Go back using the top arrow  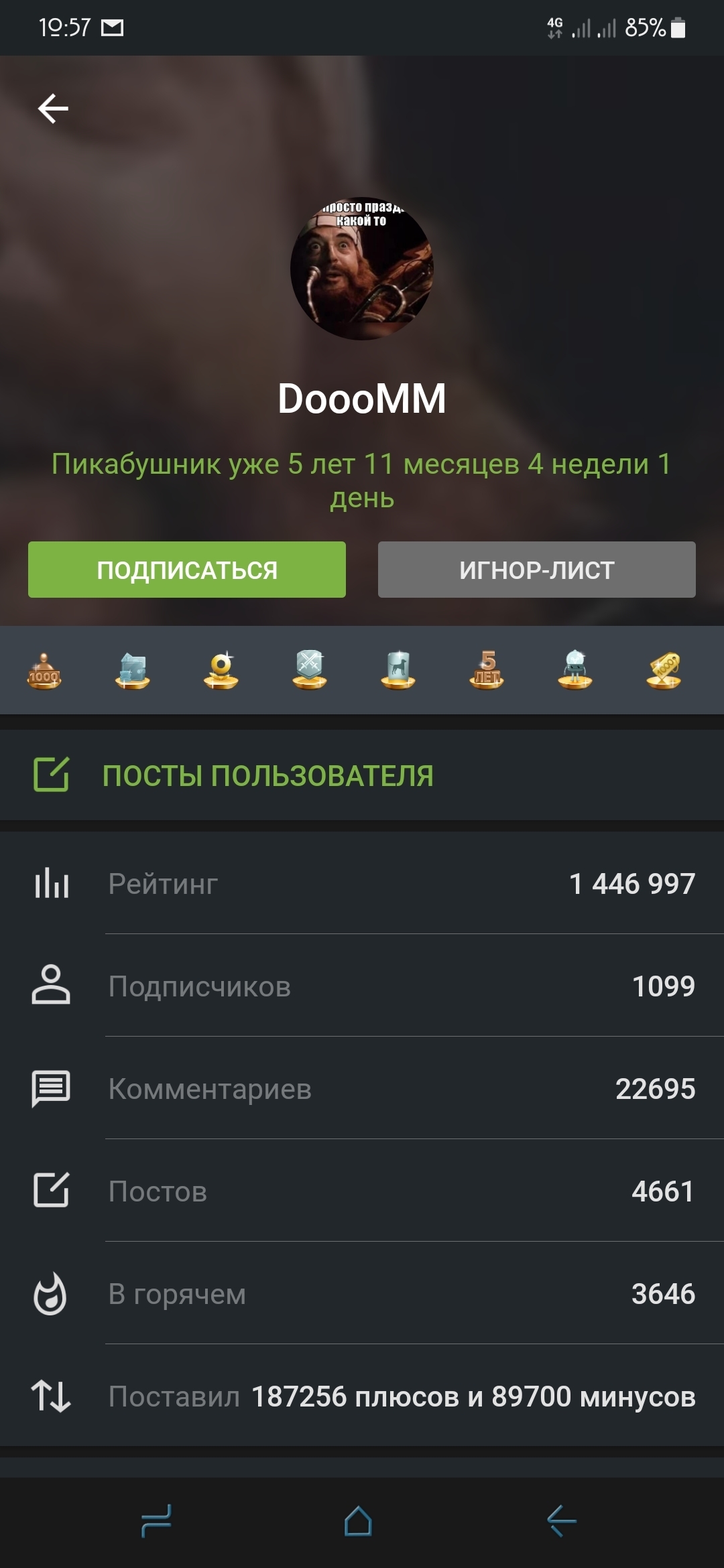pyautogui.click(x=53, y=109)
